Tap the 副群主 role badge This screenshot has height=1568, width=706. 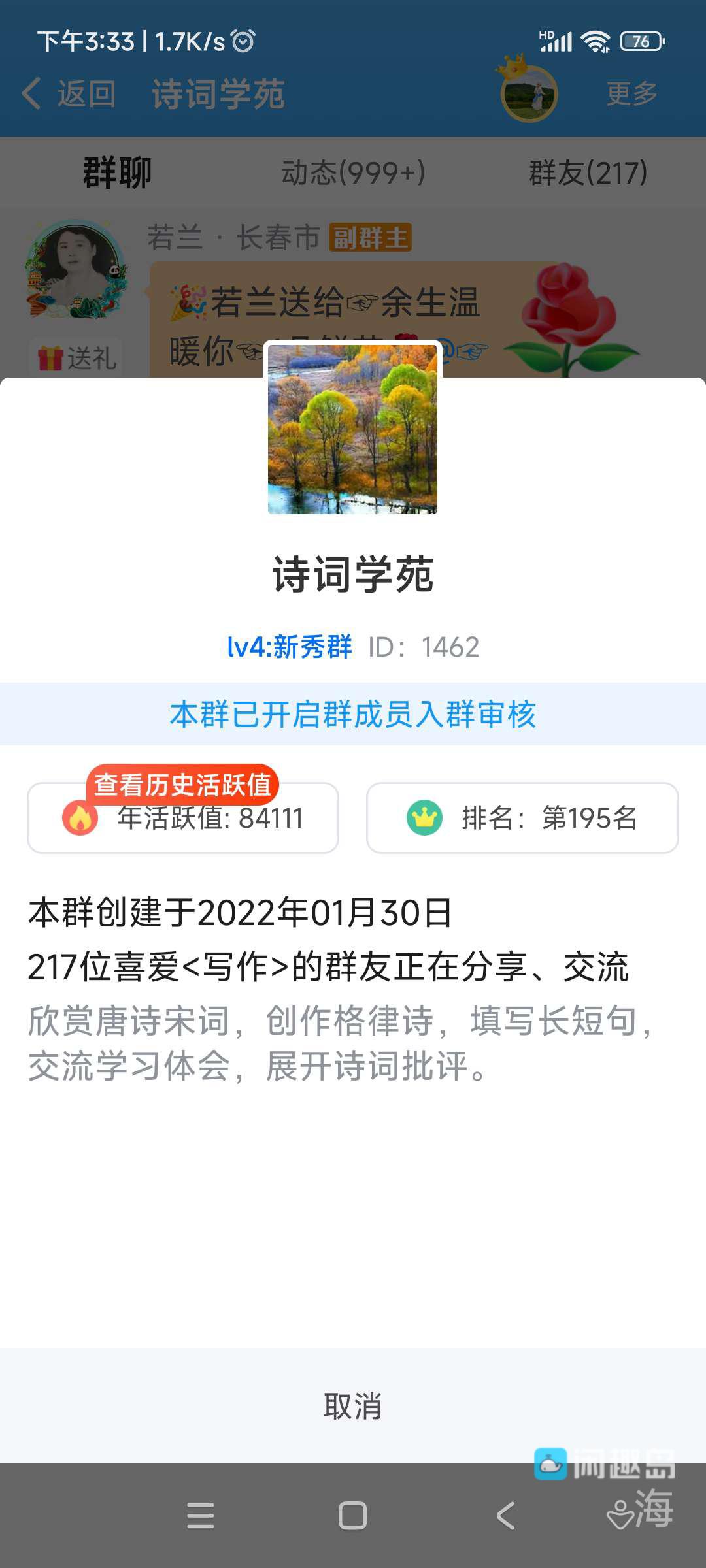point(369,238)
